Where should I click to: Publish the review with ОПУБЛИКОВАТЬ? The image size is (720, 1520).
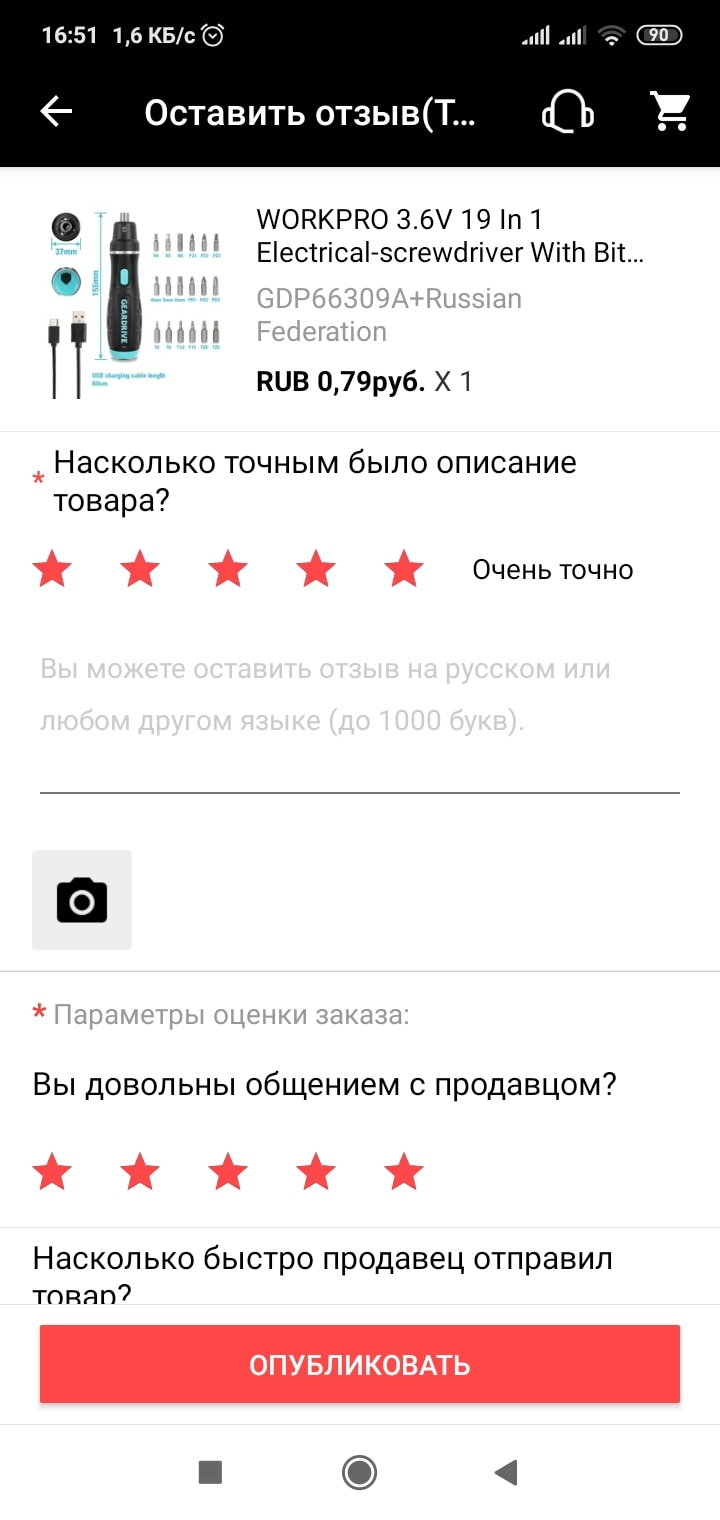(x=360, y=1364)
